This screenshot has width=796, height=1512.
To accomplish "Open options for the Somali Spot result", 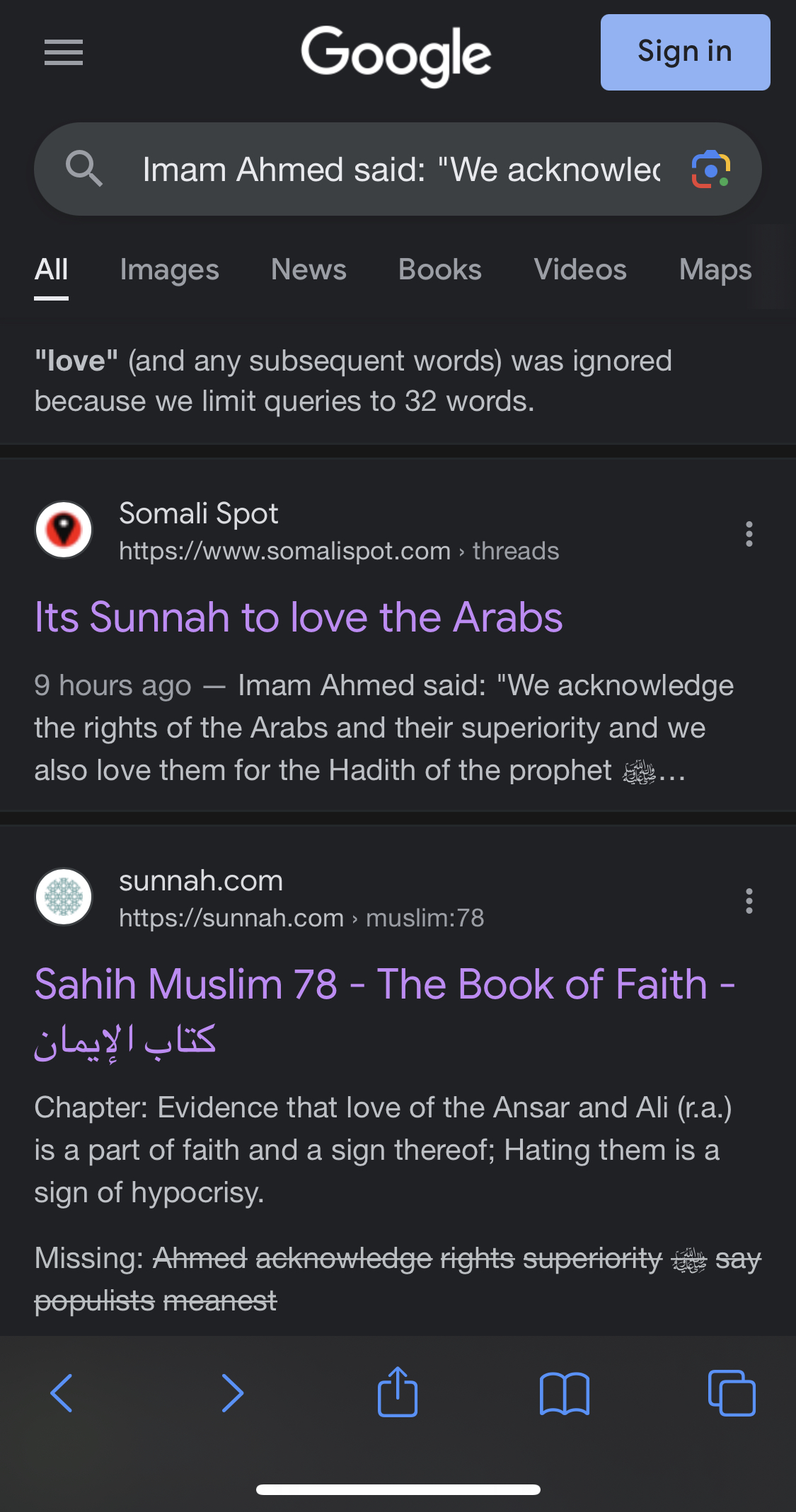I will pos(749,534).
